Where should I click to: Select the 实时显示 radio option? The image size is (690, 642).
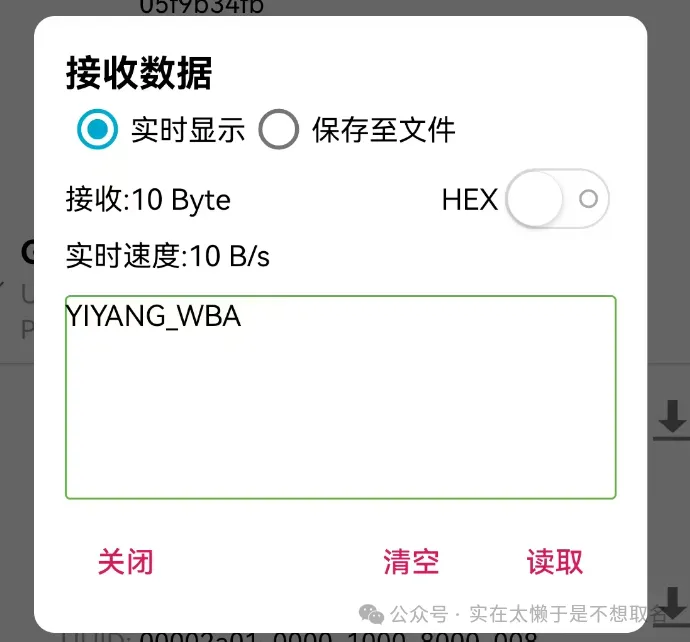98,129
